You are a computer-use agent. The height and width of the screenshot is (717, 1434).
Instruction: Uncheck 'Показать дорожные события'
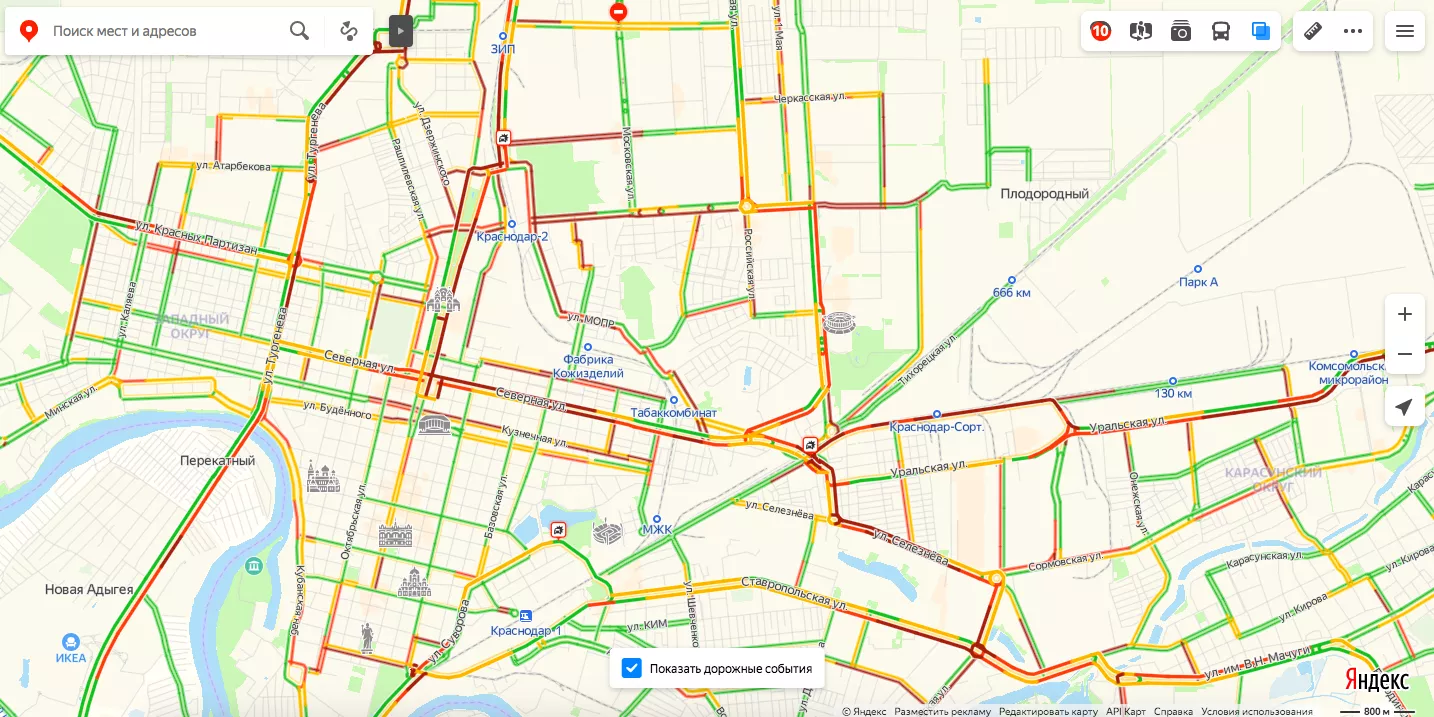point(631,668)
